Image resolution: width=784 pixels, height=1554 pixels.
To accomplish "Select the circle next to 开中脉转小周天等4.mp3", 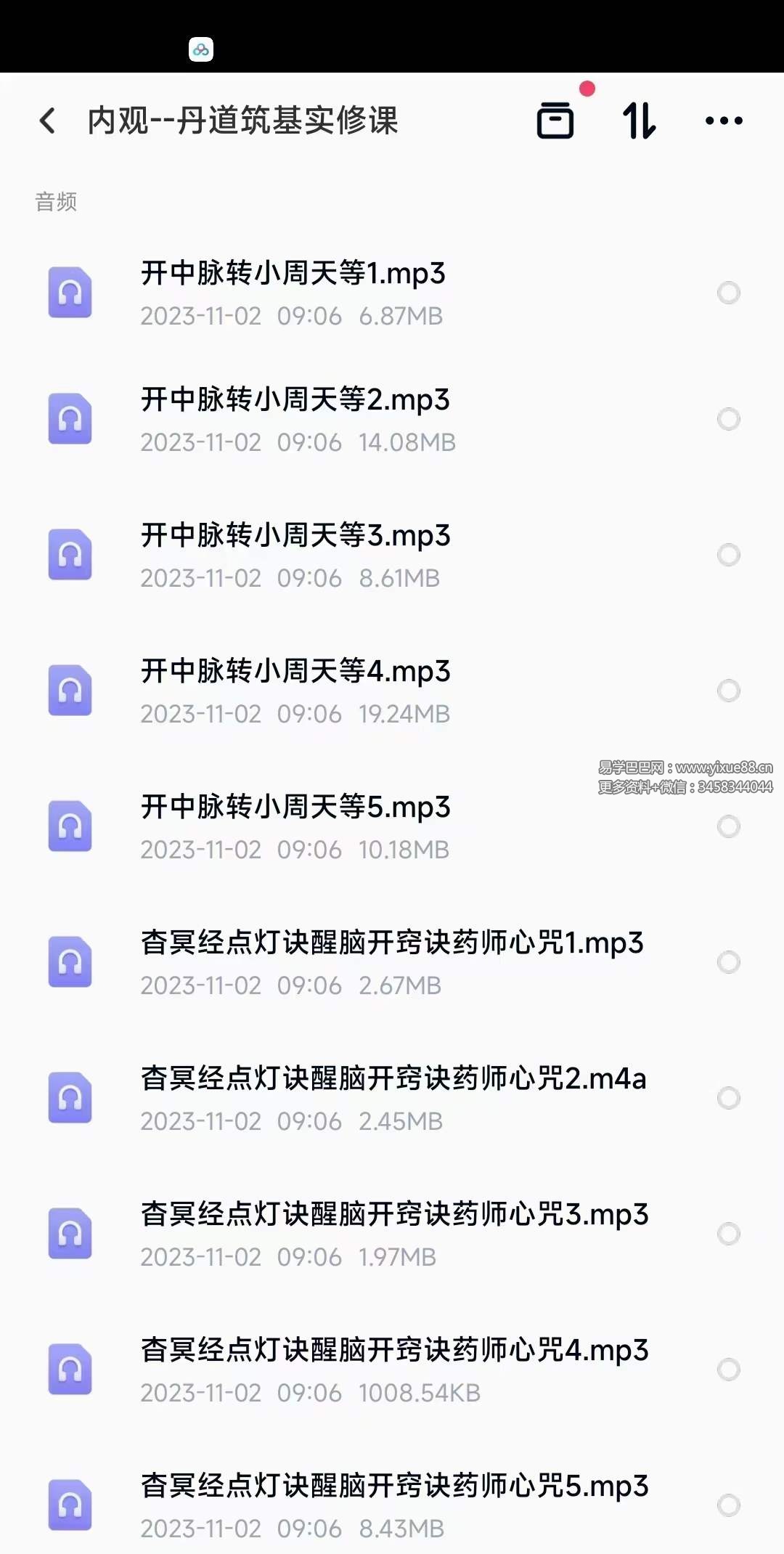I will pyautogui.click(x=729, y=691).
